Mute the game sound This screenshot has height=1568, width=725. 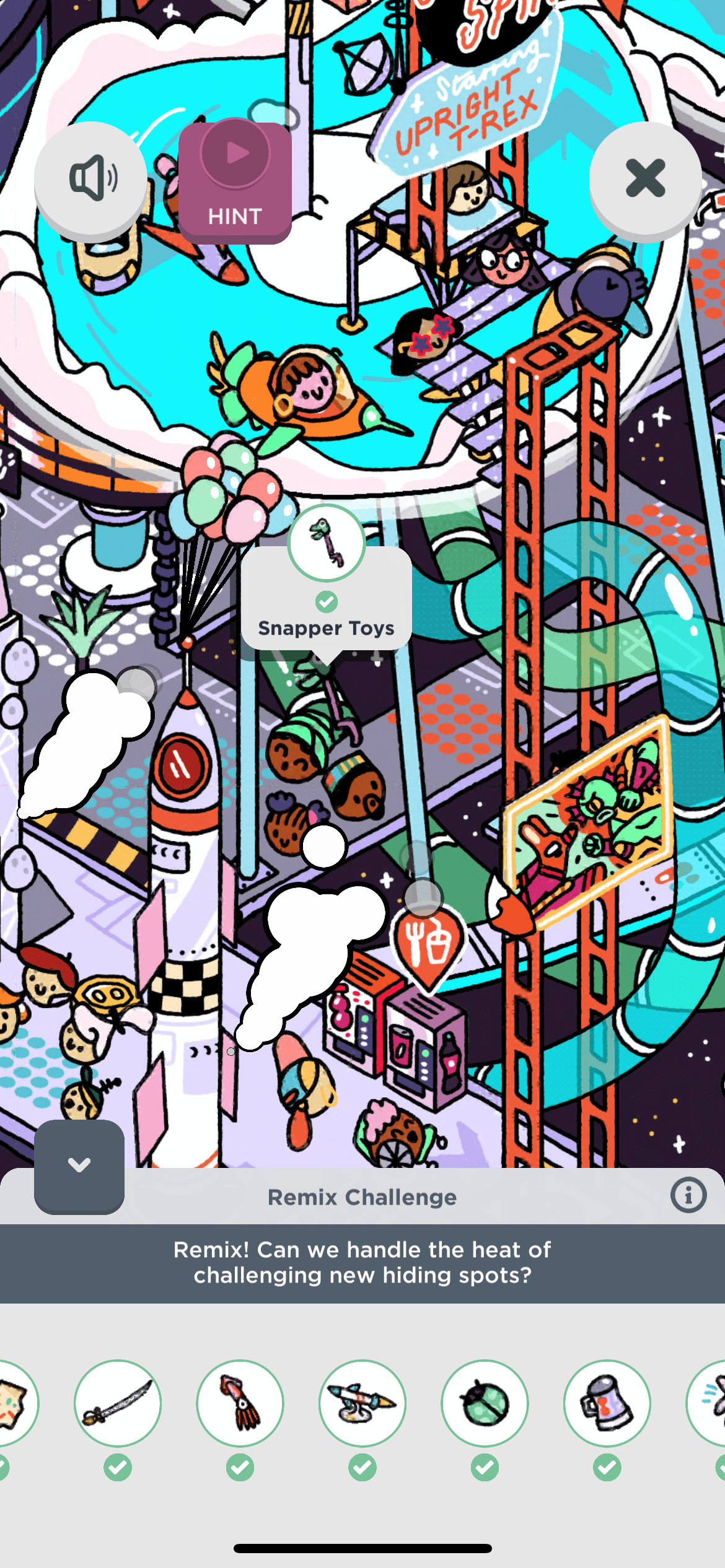(90, 178)
